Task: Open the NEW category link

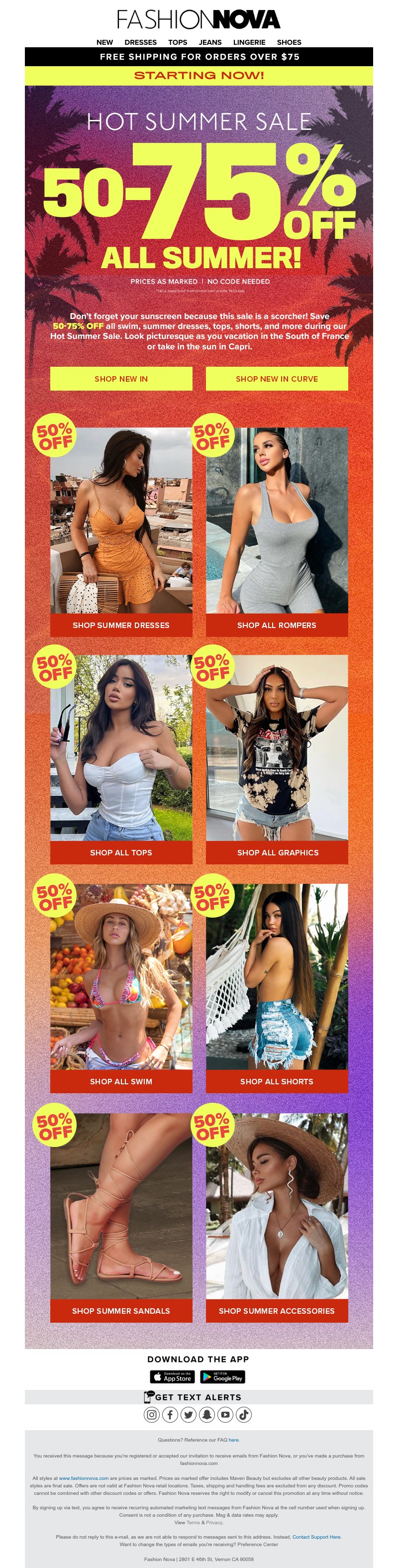Action: click(104, 42)
